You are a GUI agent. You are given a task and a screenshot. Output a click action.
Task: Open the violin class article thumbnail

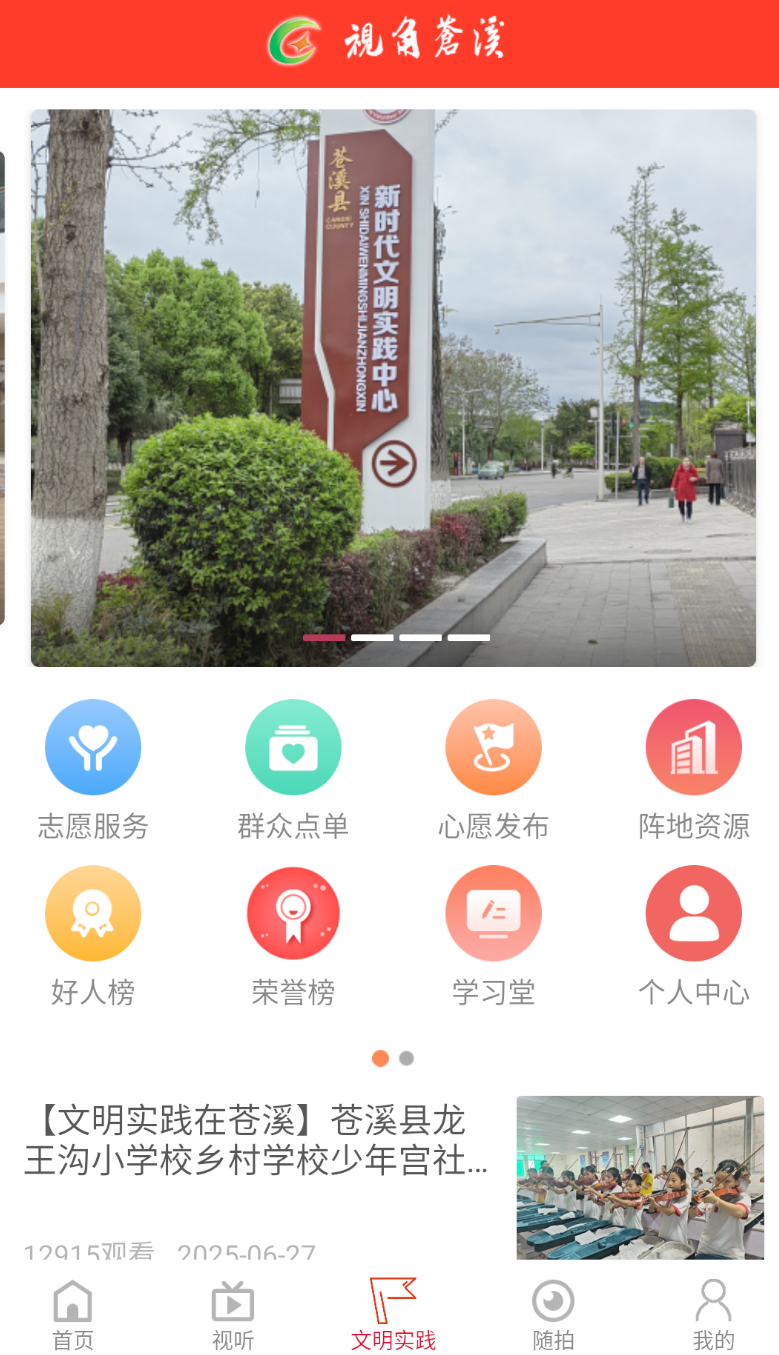[640, 1176]
